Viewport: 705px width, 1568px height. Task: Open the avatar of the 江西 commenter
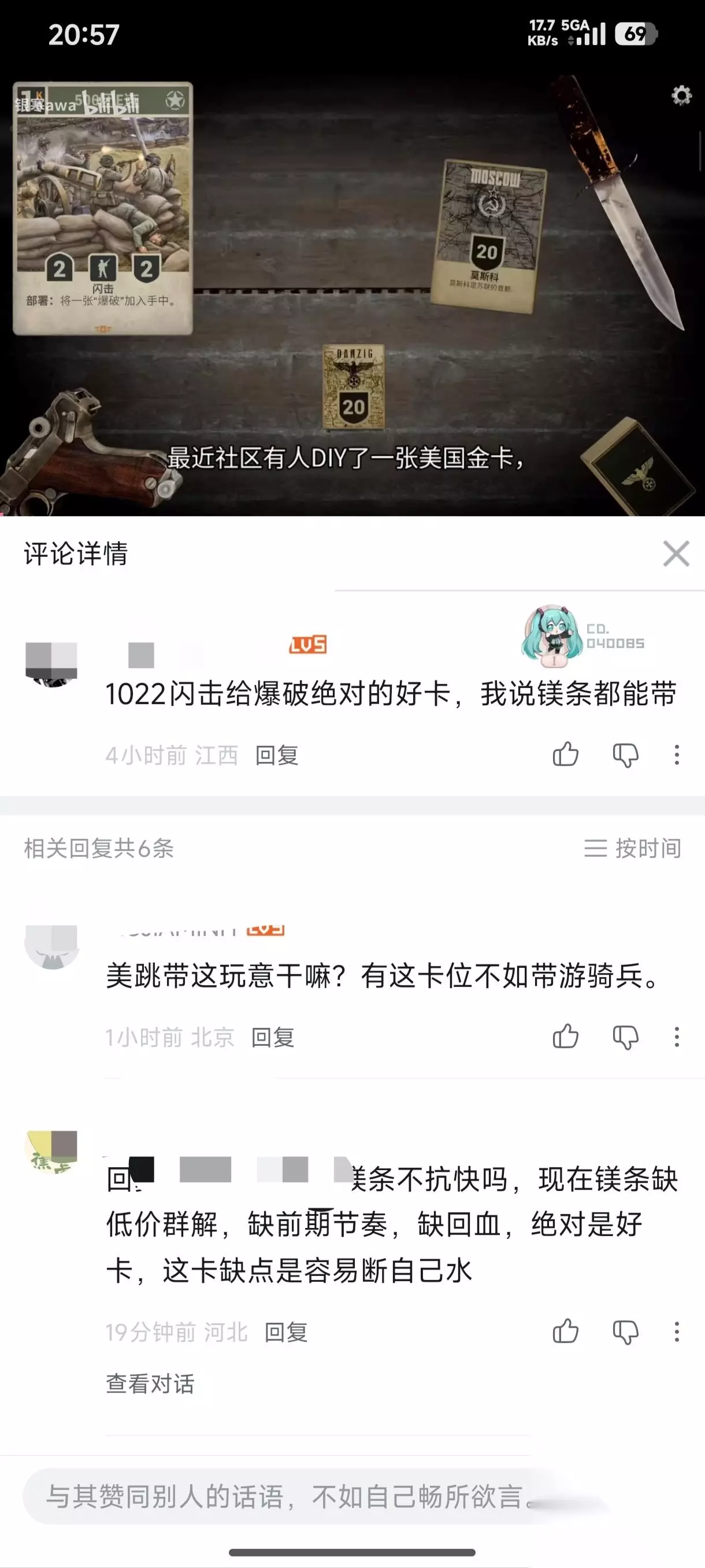[51, 665]
